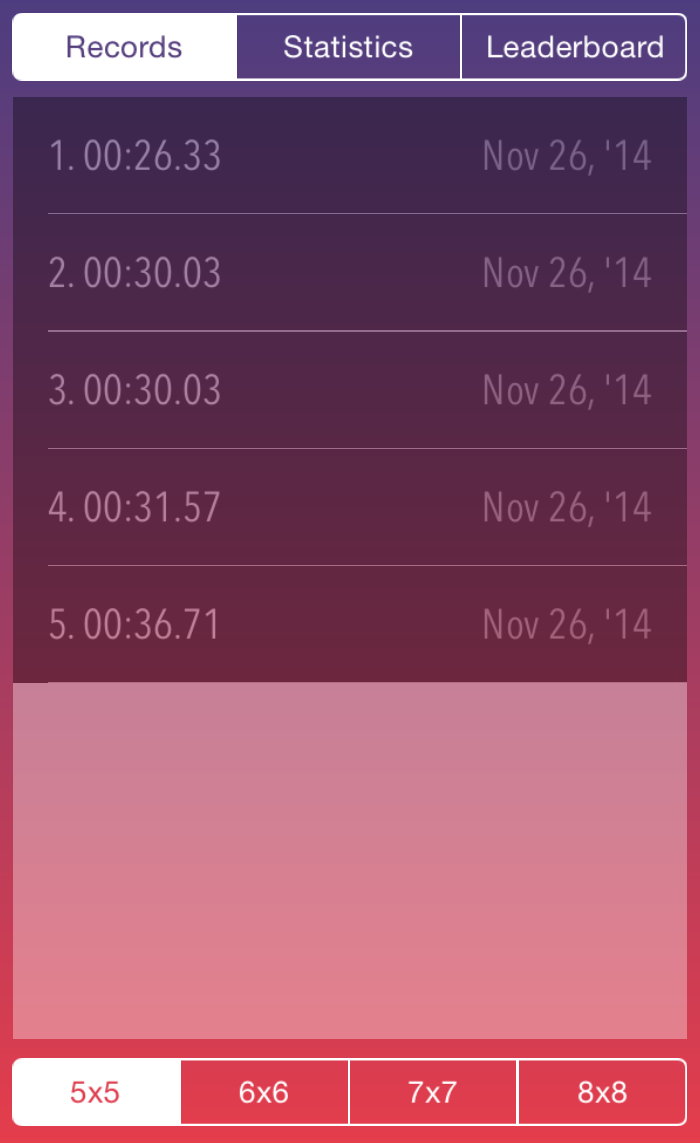Open the Leaderboard tab
Viewport: 700px width, 1143px height.
point(574,47)
